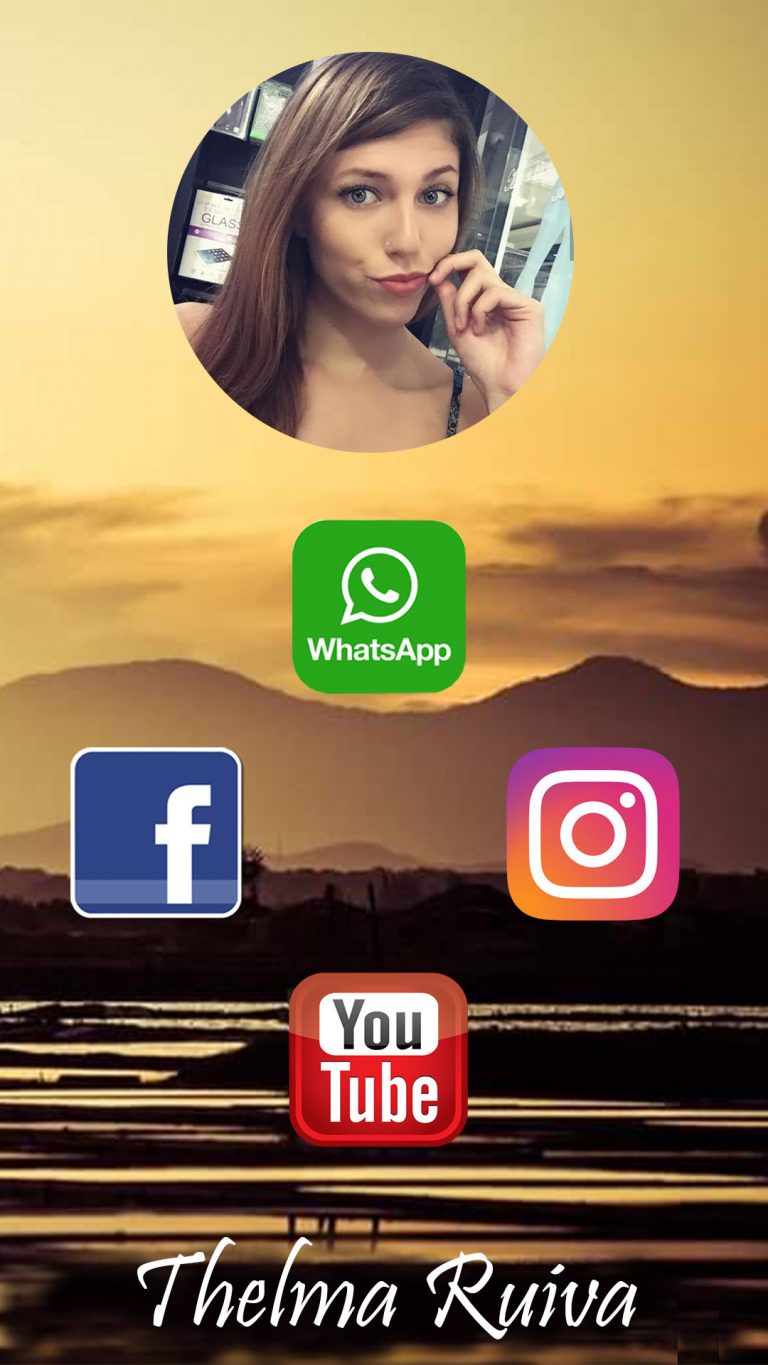Open the Instagram profile button
Image resolution: width=768 pixels, height=1365 pixels.
(593, 833)
